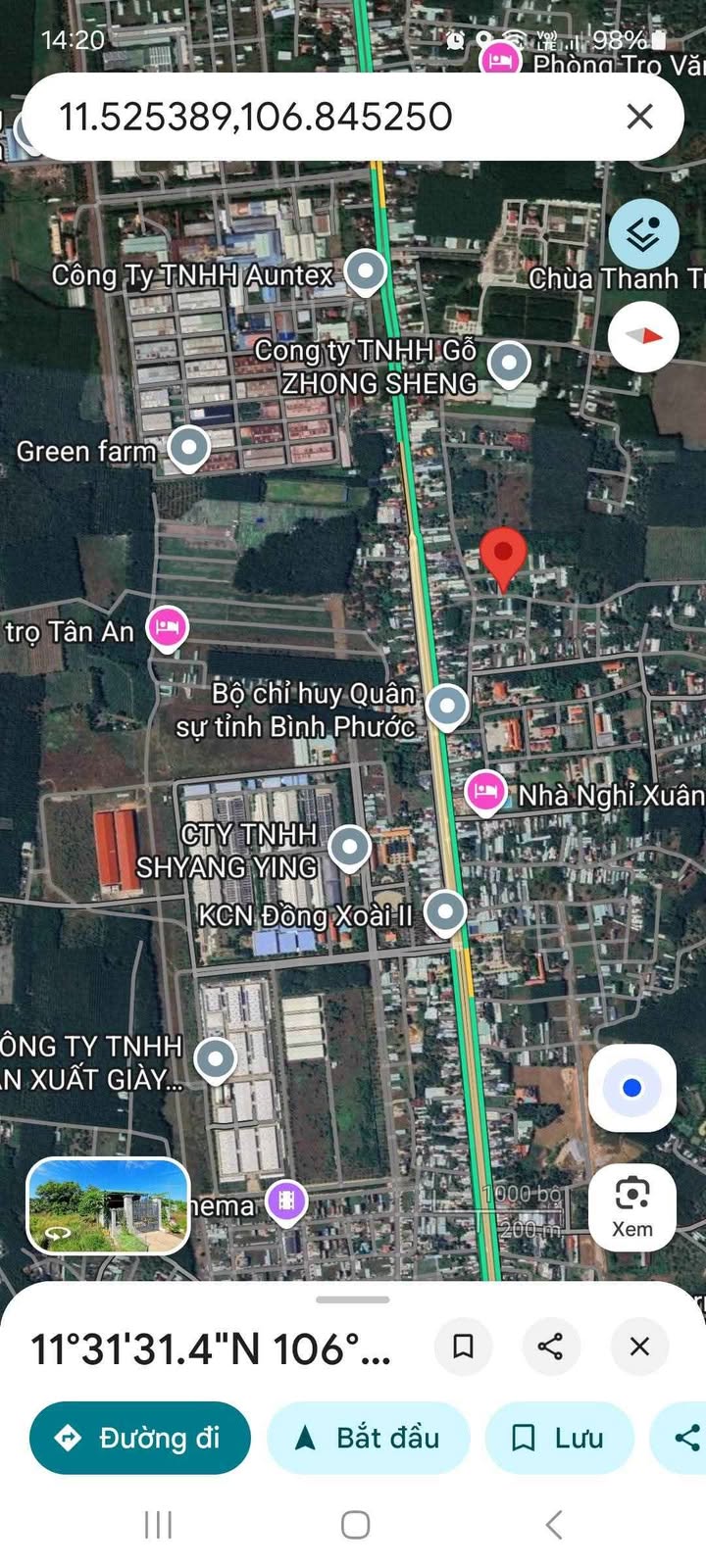Image resolution: width=706 pixels, height=1568 pixels.
Task: Open the Xem live view button
Action: tap(632, 1206)
